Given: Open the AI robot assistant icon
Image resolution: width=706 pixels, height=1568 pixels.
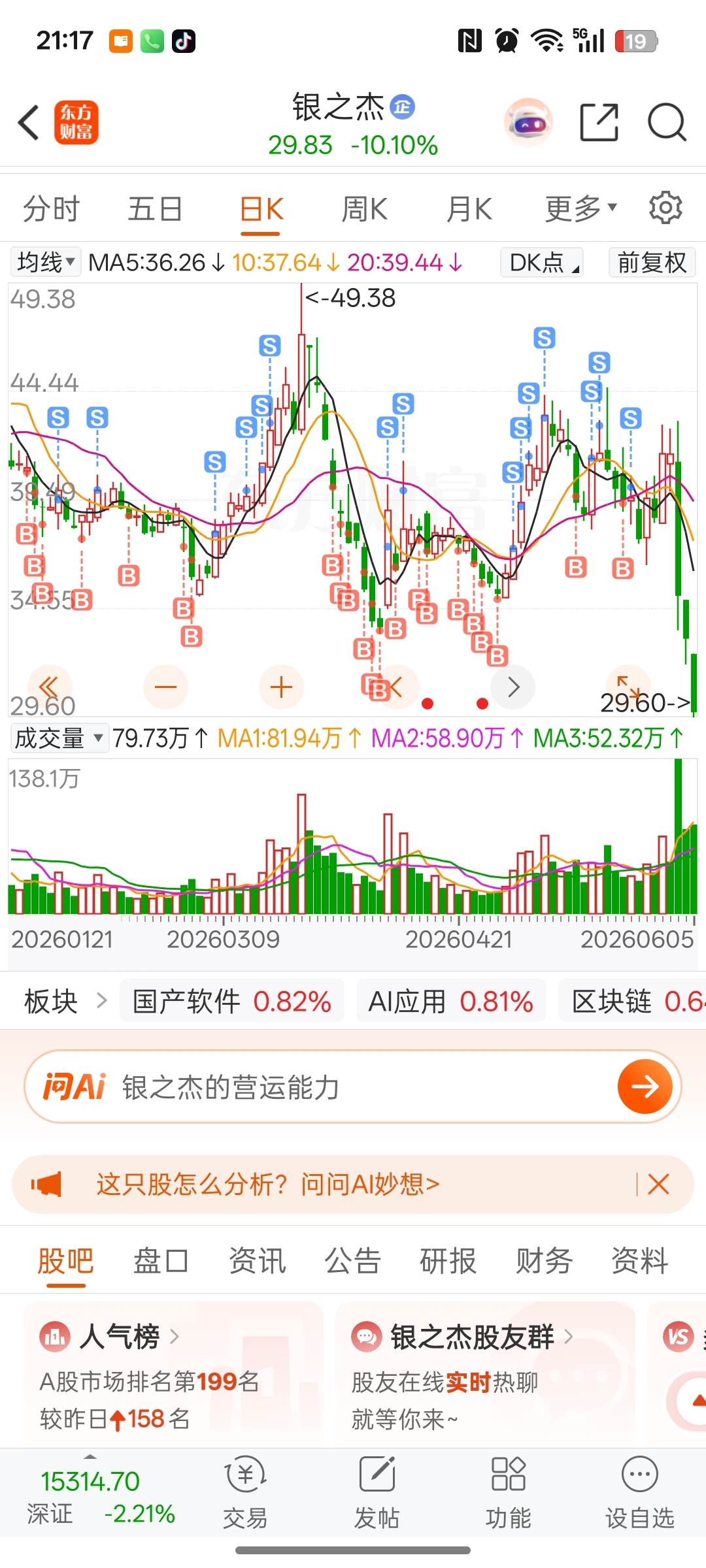Looking at the screenshot, I should [x=529, y=122].
